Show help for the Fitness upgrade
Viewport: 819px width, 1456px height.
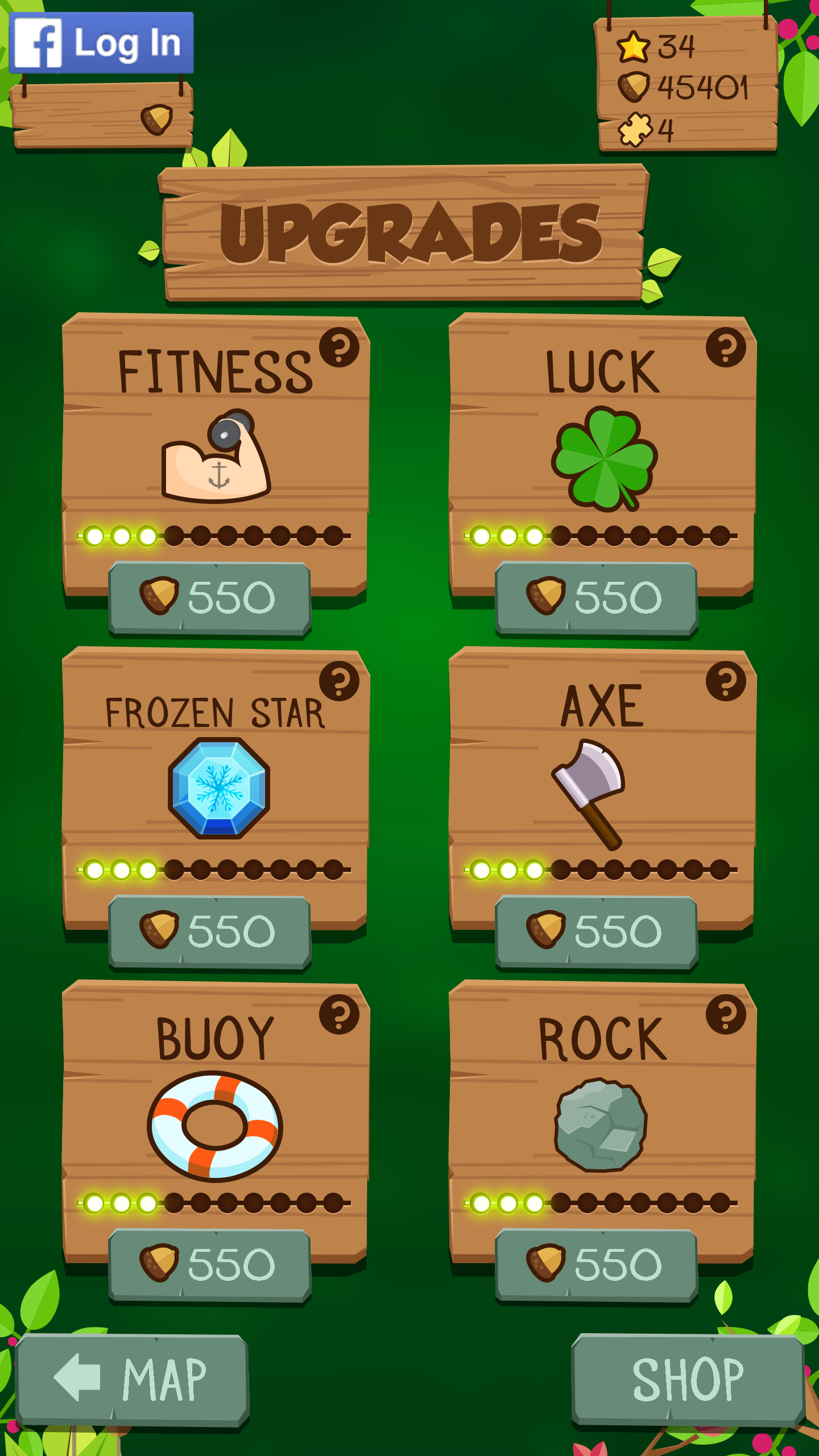pyautogui.click(x=339, y=347)
